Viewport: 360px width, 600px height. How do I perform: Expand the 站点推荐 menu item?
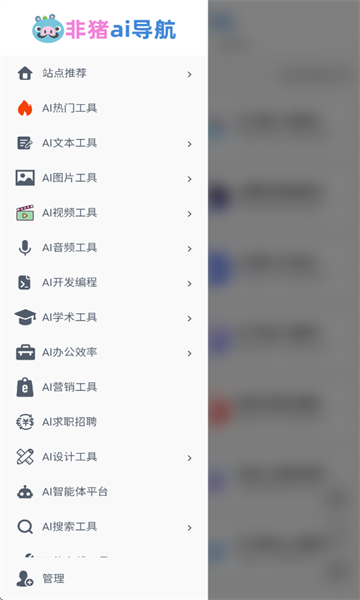(104, 73)
